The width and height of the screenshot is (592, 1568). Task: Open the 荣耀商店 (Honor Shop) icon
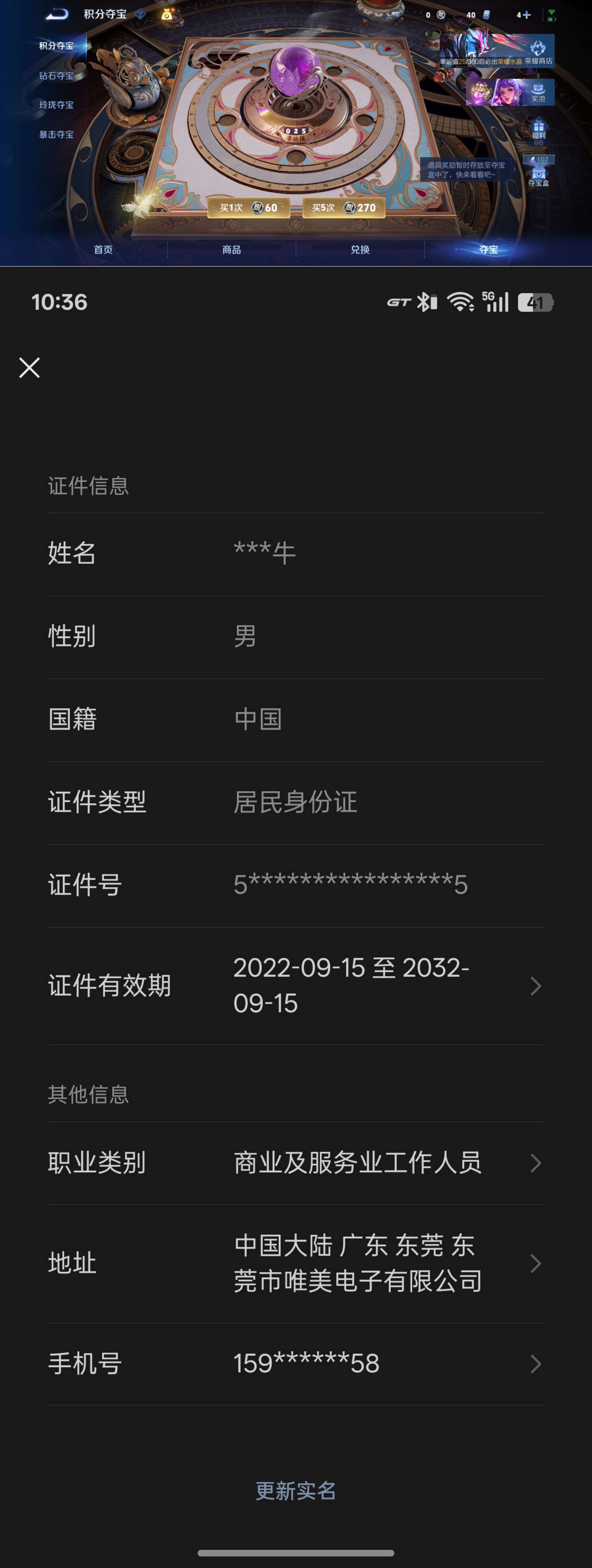coord(538,48)
